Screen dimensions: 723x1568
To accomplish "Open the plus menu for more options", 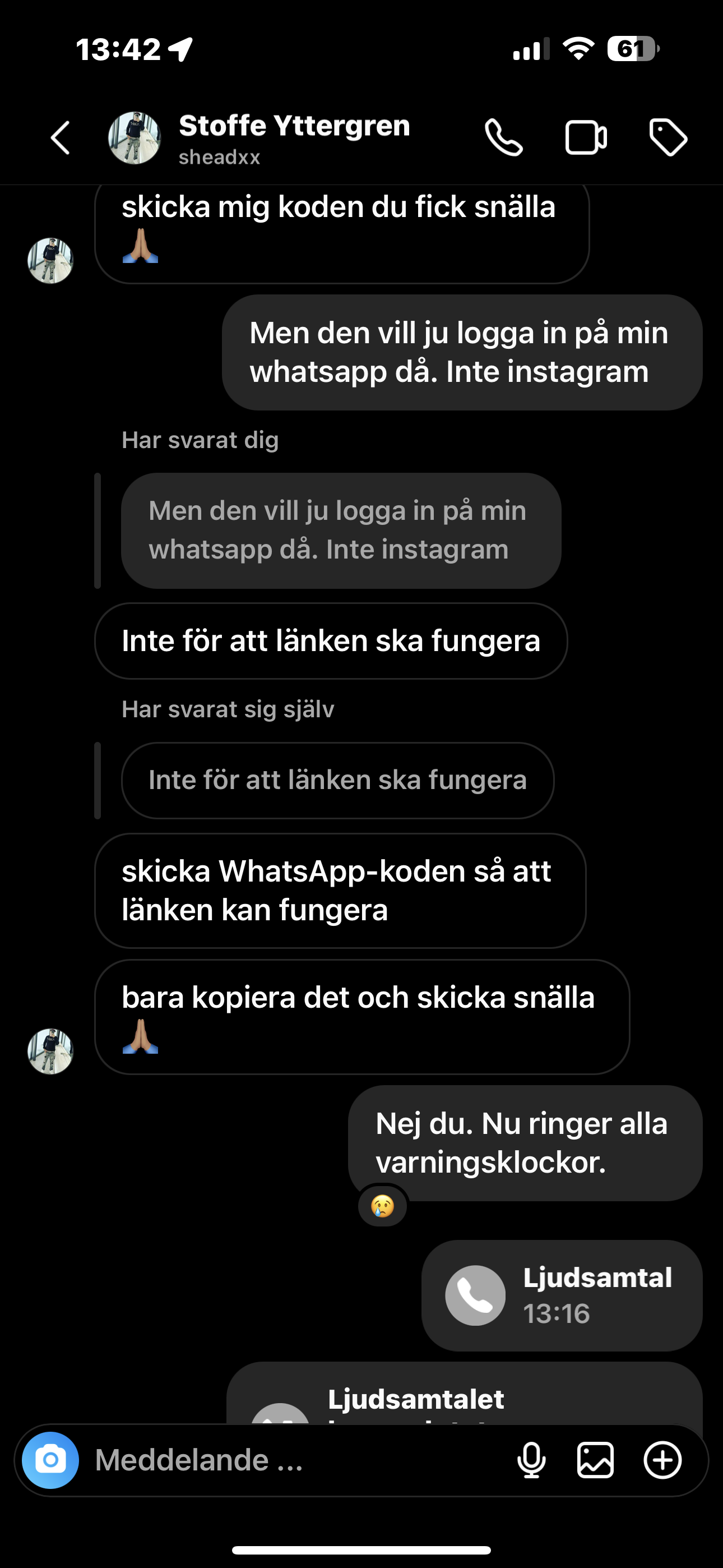I will (x=662, y=1460).
